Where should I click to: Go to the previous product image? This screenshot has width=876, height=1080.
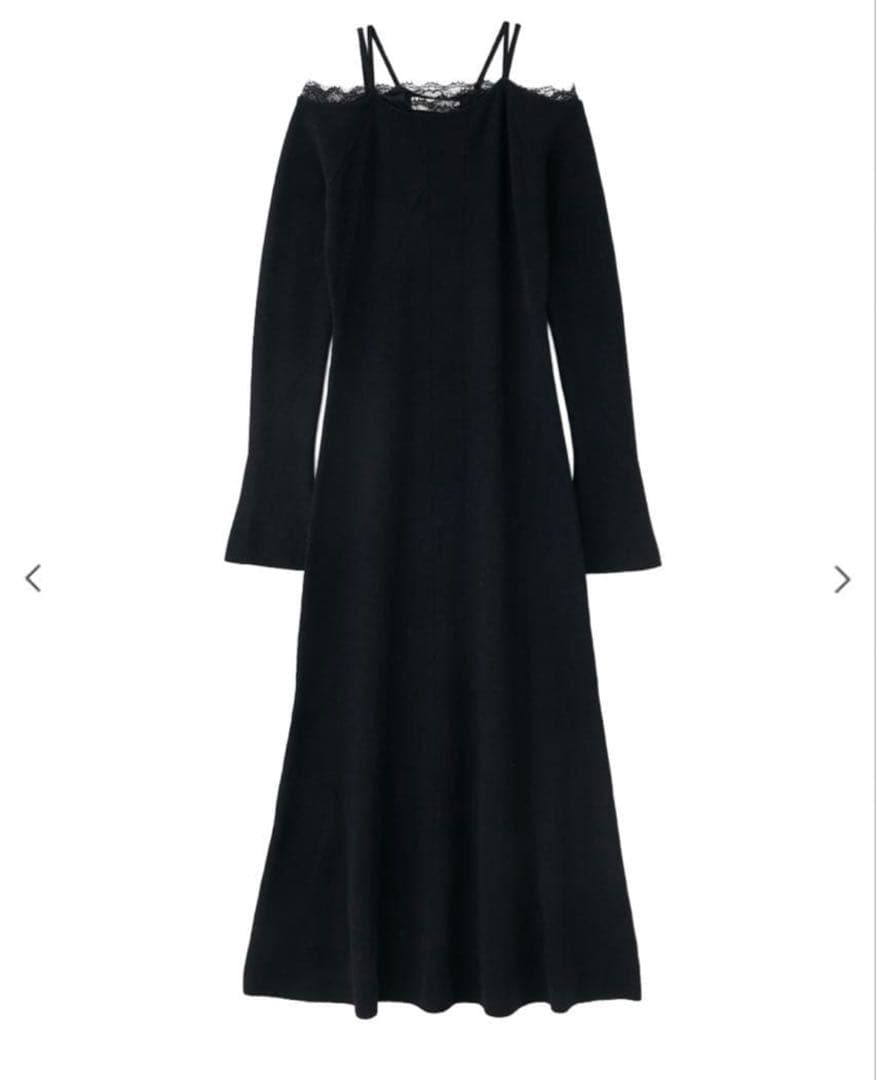[x=33, y=578]
